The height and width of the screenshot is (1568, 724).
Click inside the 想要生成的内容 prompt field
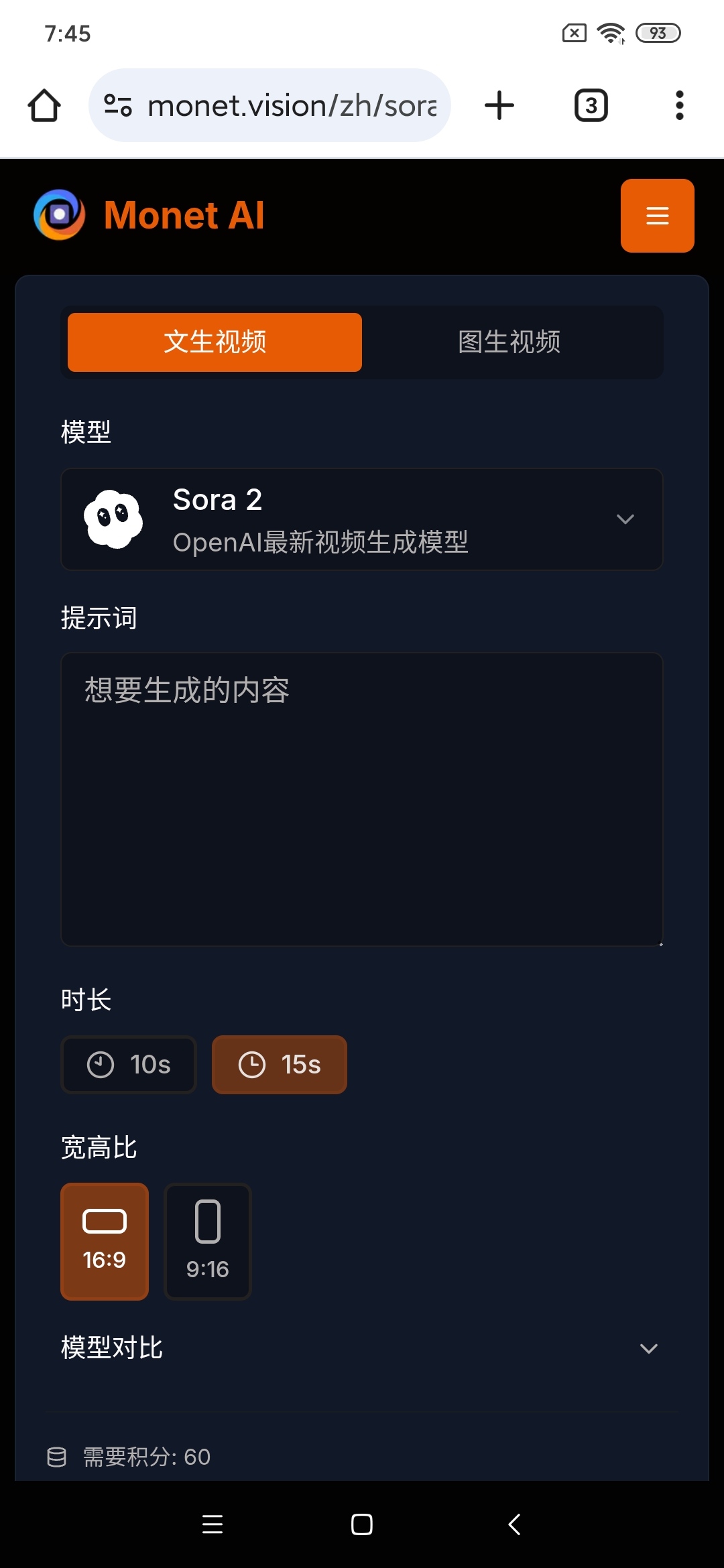tap(362, 797)
